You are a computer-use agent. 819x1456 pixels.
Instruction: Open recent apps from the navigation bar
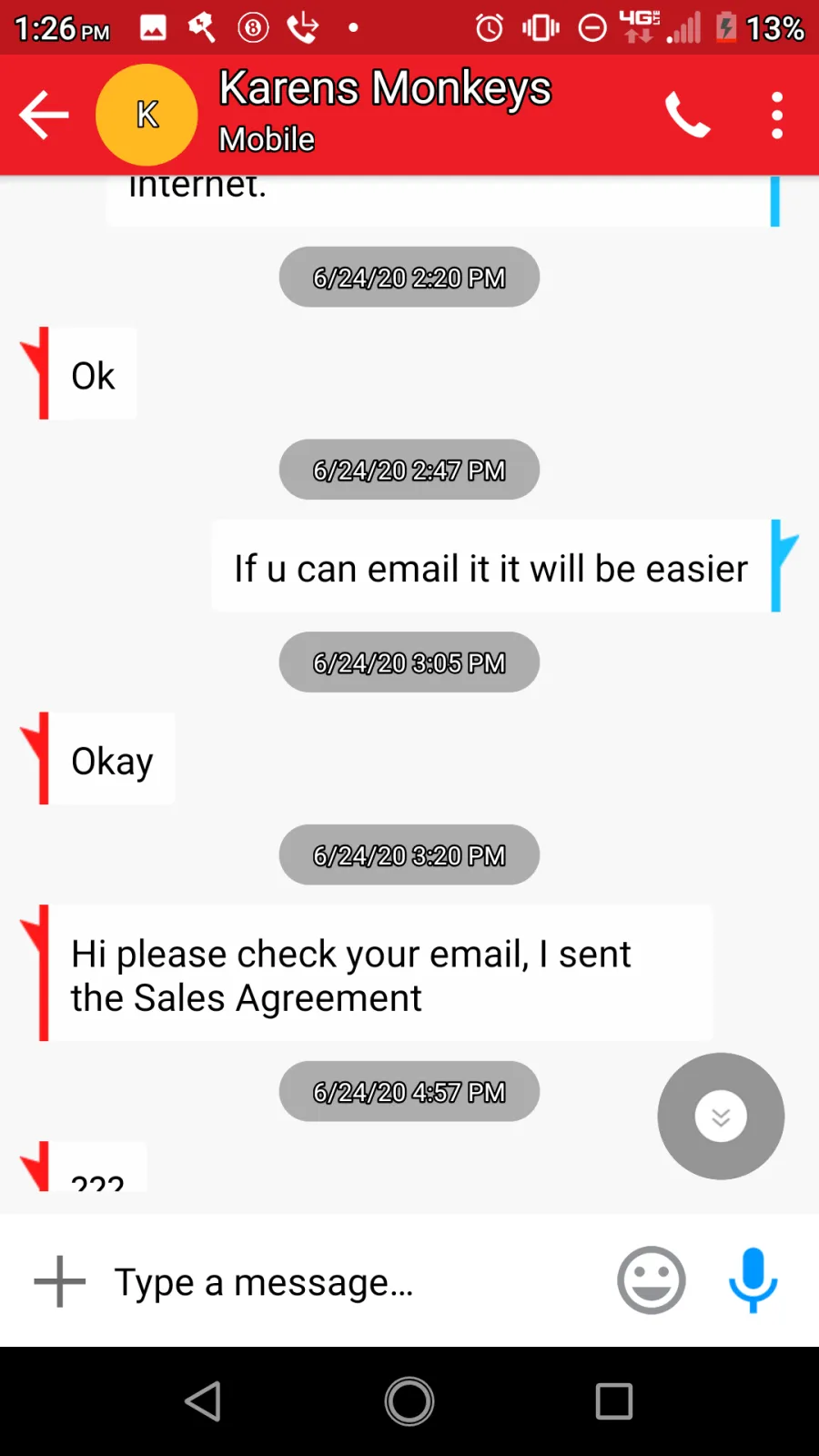(x=614, y=1401)
